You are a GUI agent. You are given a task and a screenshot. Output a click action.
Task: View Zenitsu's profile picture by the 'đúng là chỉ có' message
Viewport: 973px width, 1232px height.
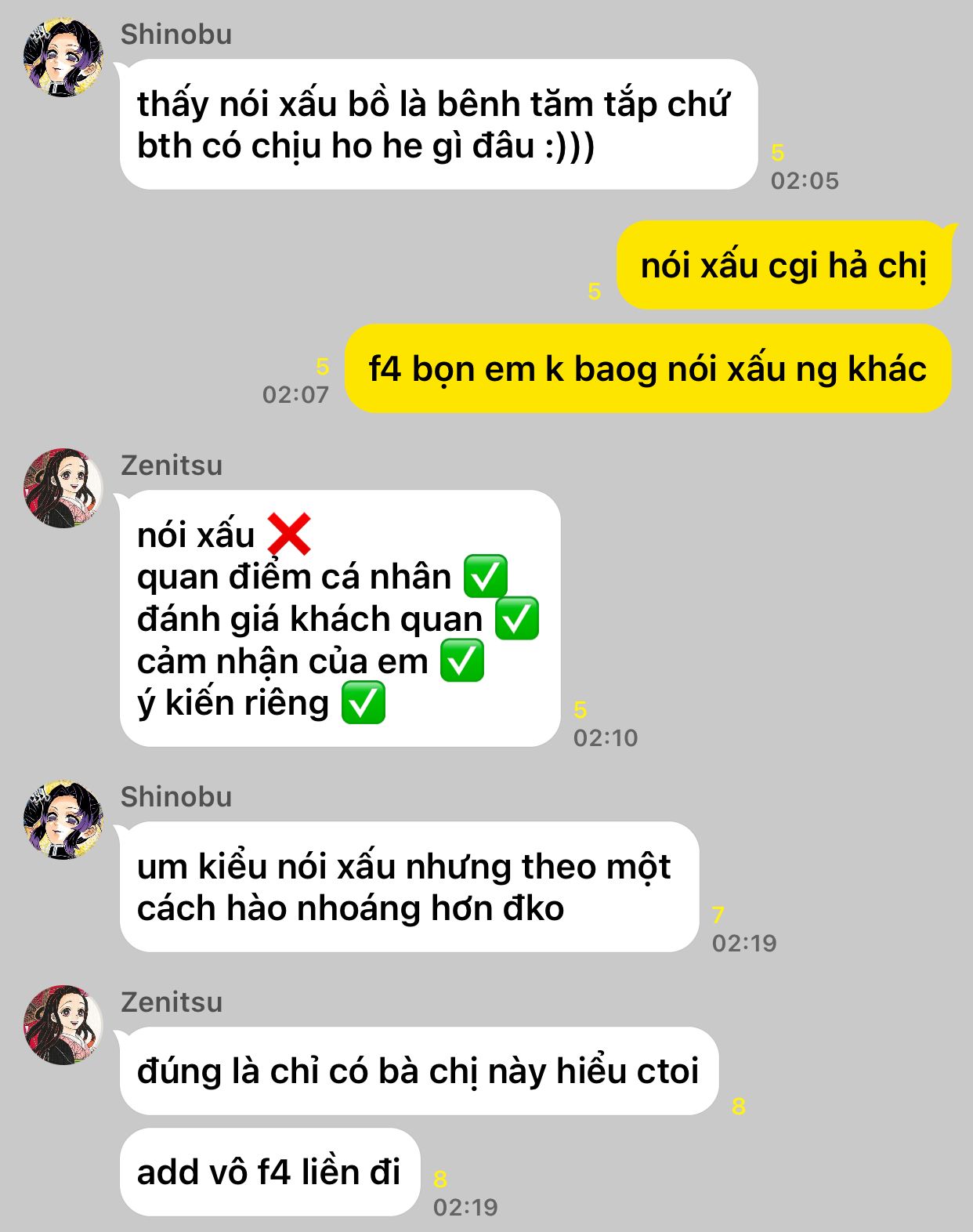(63, 1025)
